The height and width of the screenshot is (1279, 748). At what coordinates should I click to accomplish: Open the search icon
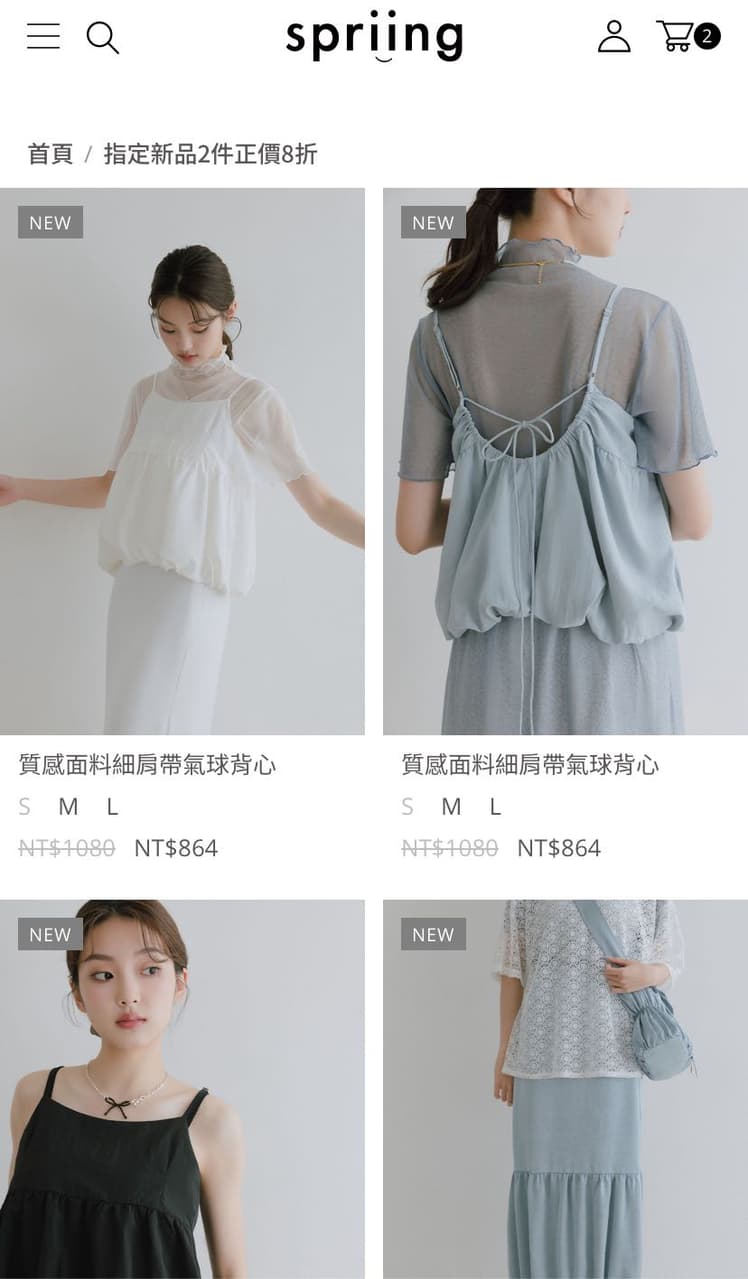tap(102, 38)
